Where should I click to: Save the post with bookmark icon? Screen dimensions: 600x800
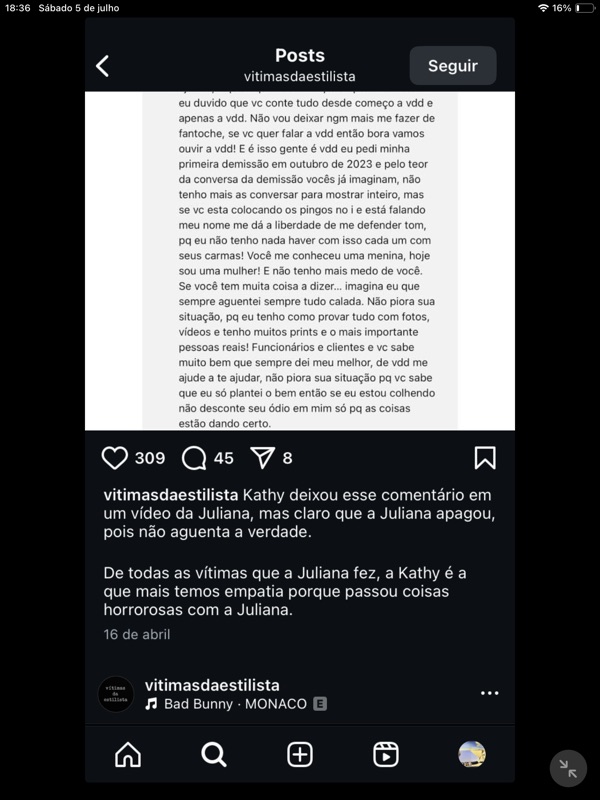coord(485,458)
